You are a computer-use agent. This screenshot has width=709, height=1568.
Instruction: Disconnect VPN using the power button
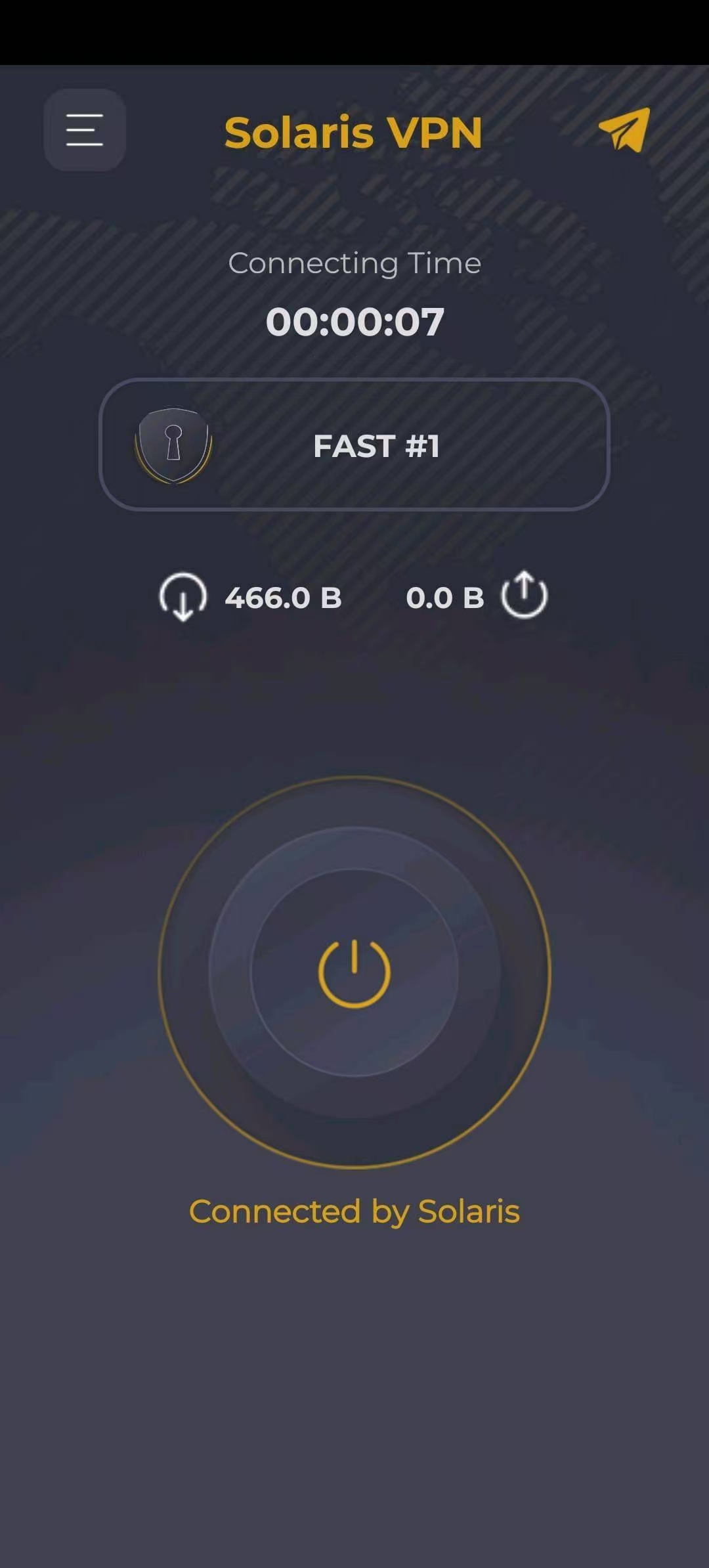click(354, 972)
